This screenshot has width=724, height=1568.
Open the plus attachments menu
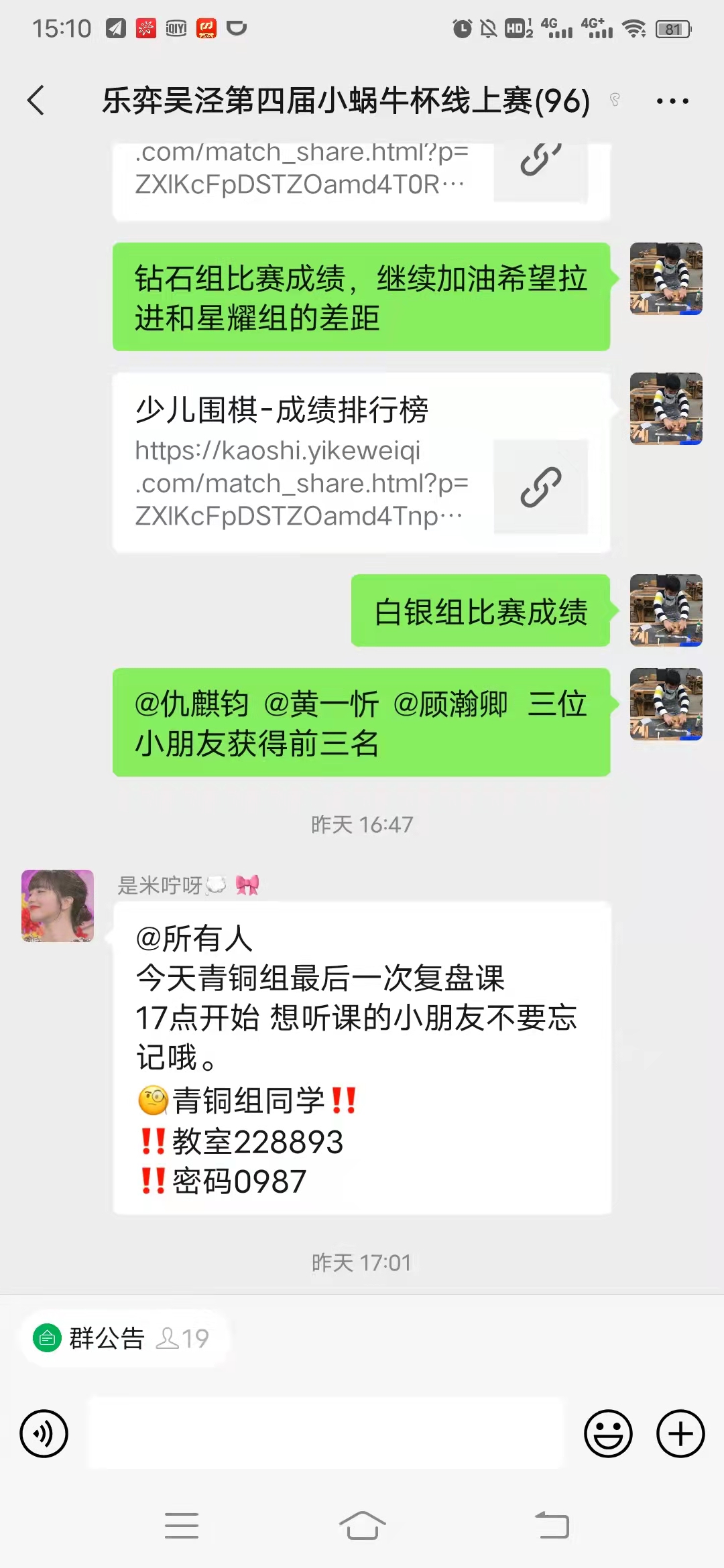[680, 1434]
